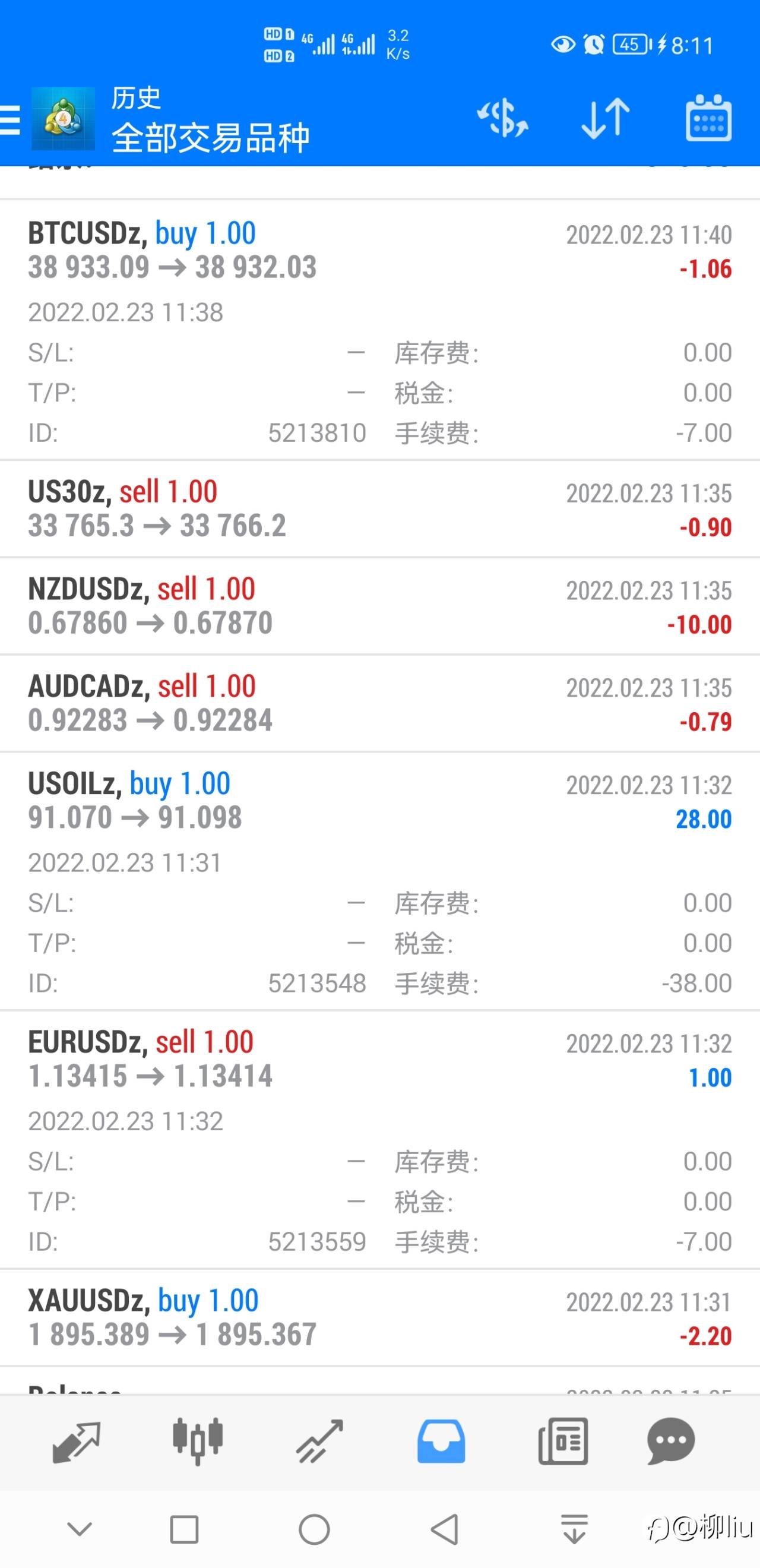Go back with the system back triangle
The height and width of the screenshot is (1568, 760).
445,1529
